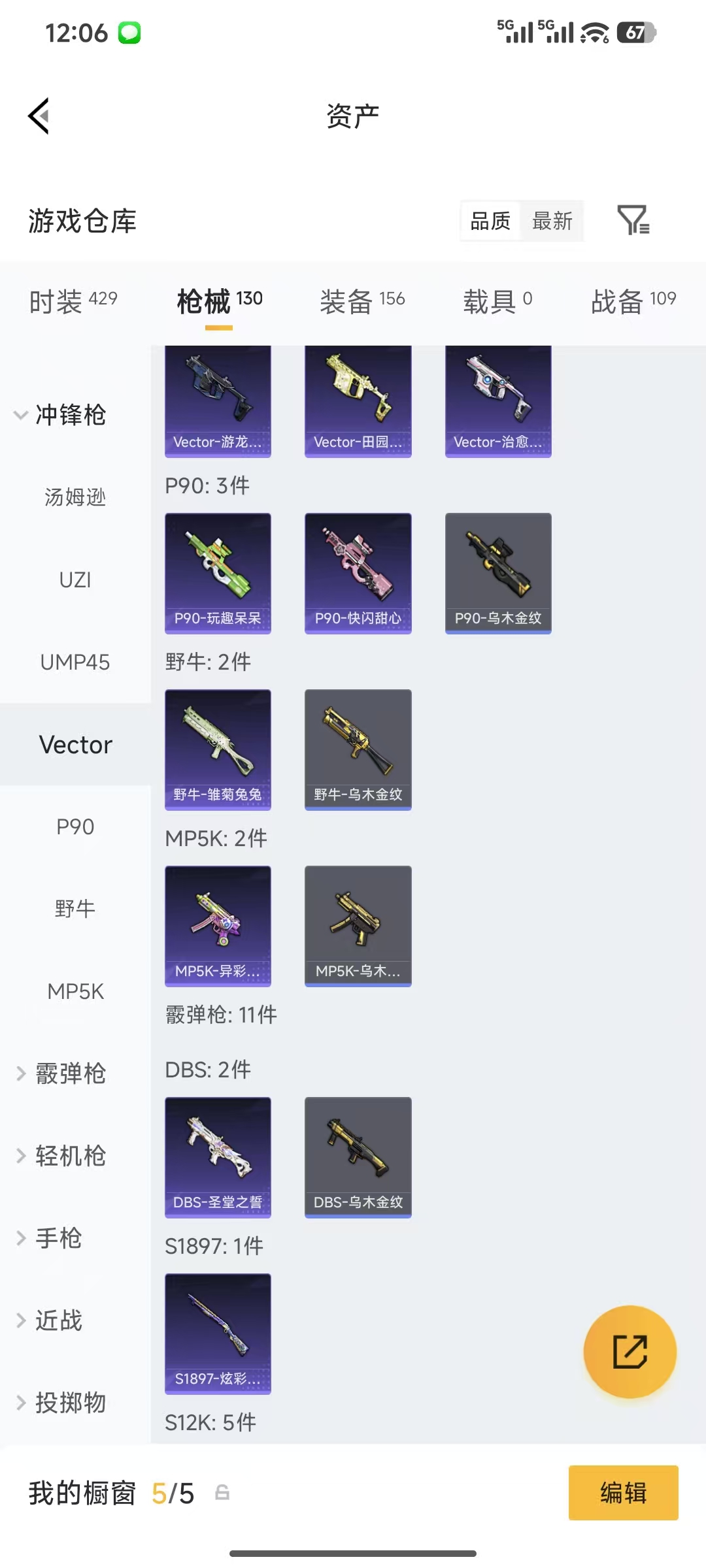The height and width of the screenshot is (1568, 706).
Task: Tap 编辑 to edit my showcase
Action: pos(622,1493)
